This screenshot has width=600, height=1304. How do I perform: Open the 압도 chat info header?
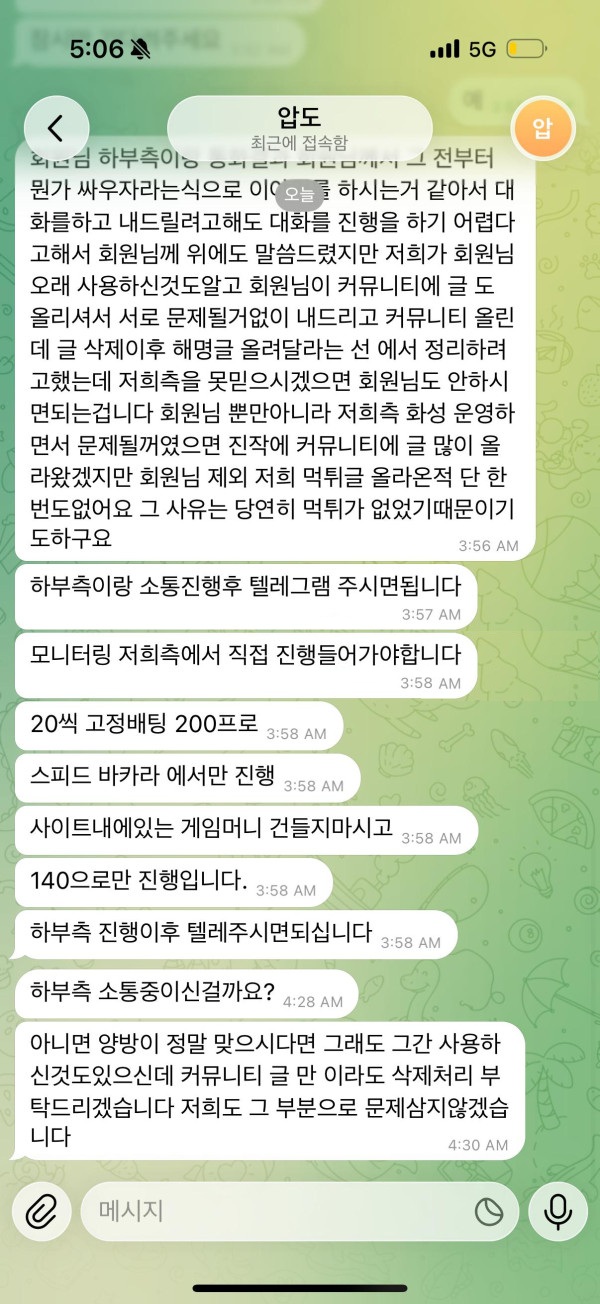coord(299,126)
